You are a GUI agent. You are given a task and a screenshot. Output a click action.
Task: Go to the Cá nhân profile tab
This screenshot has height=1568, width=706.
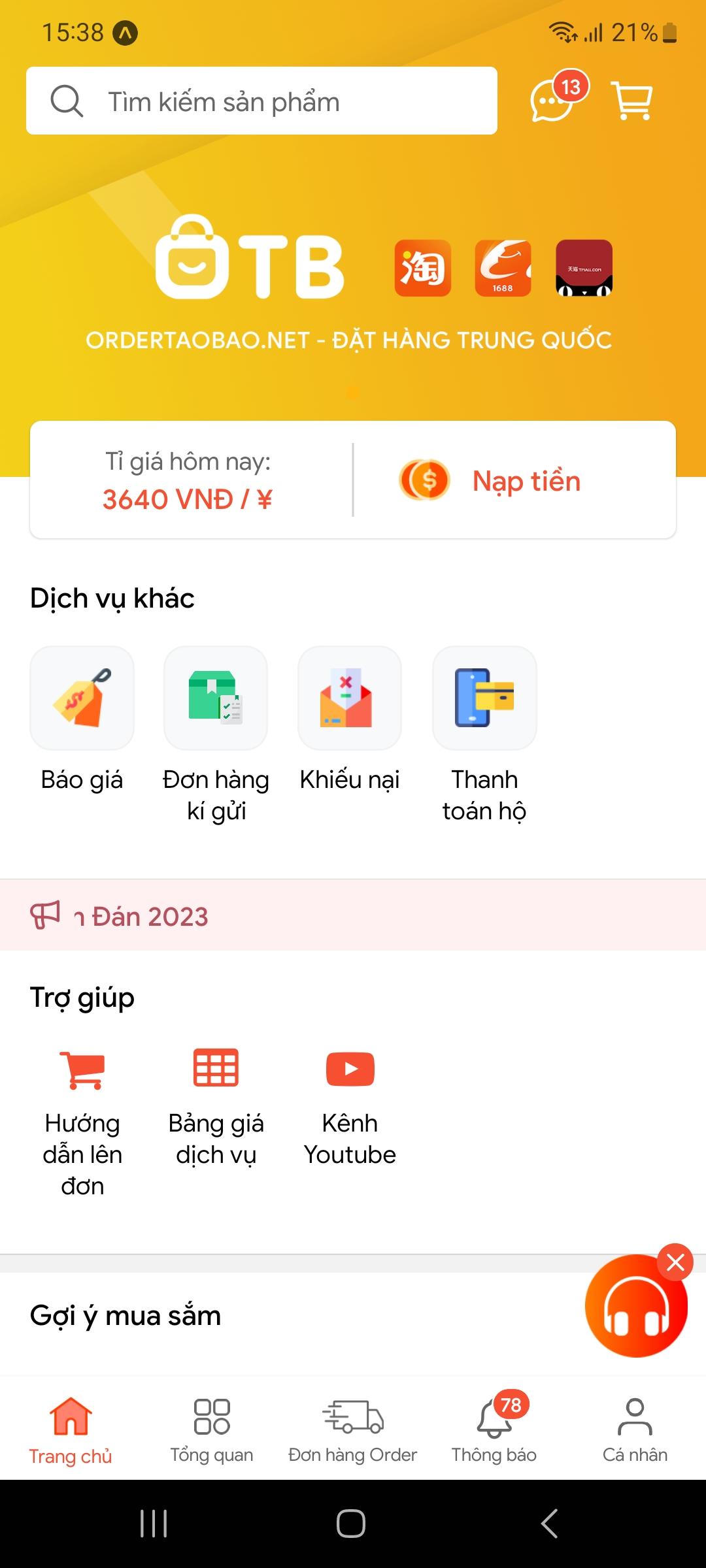pyautogui.click(x=635, y=1428)
